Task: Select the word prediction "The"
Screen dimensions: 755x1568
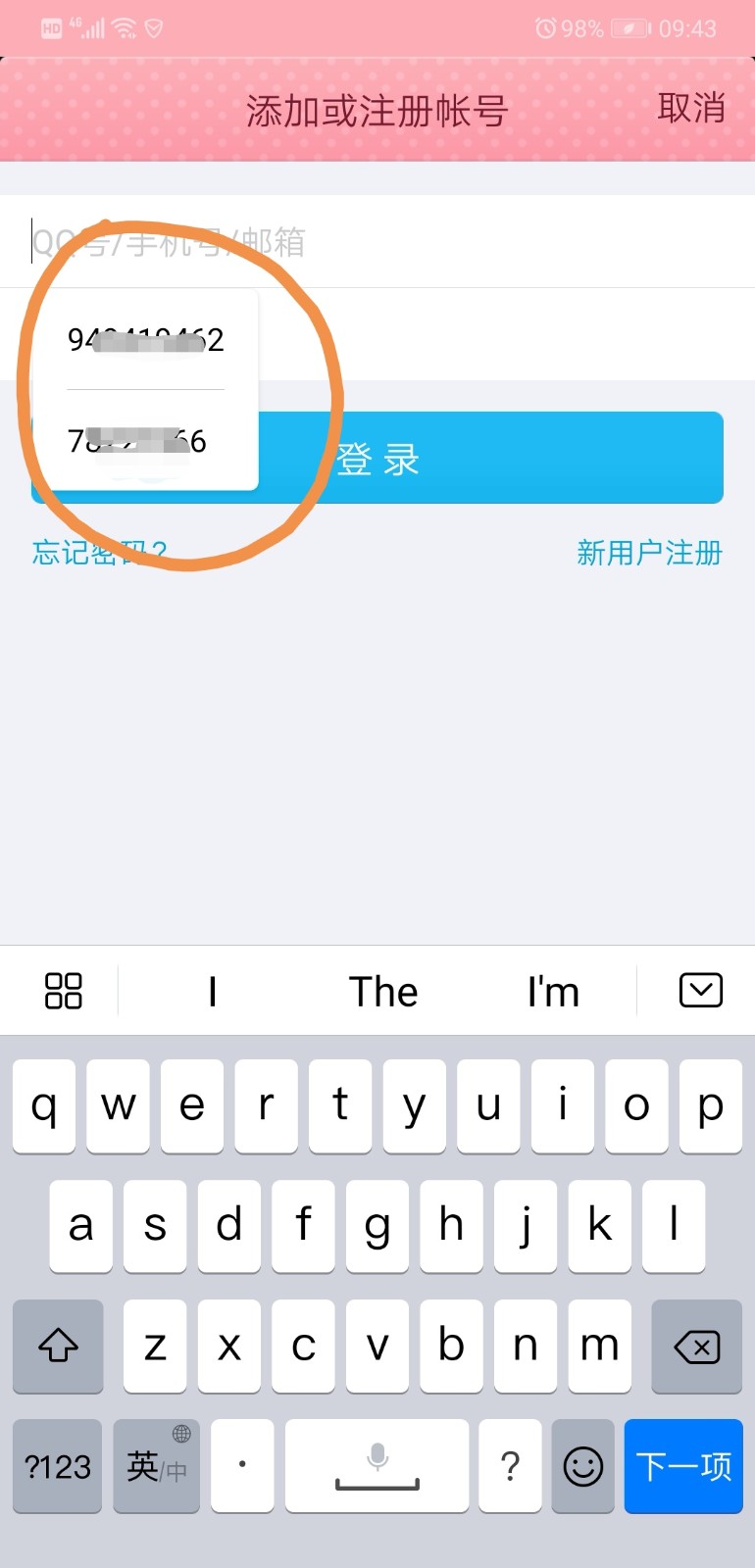Action: pyautogui.click(x=384, y=991)
